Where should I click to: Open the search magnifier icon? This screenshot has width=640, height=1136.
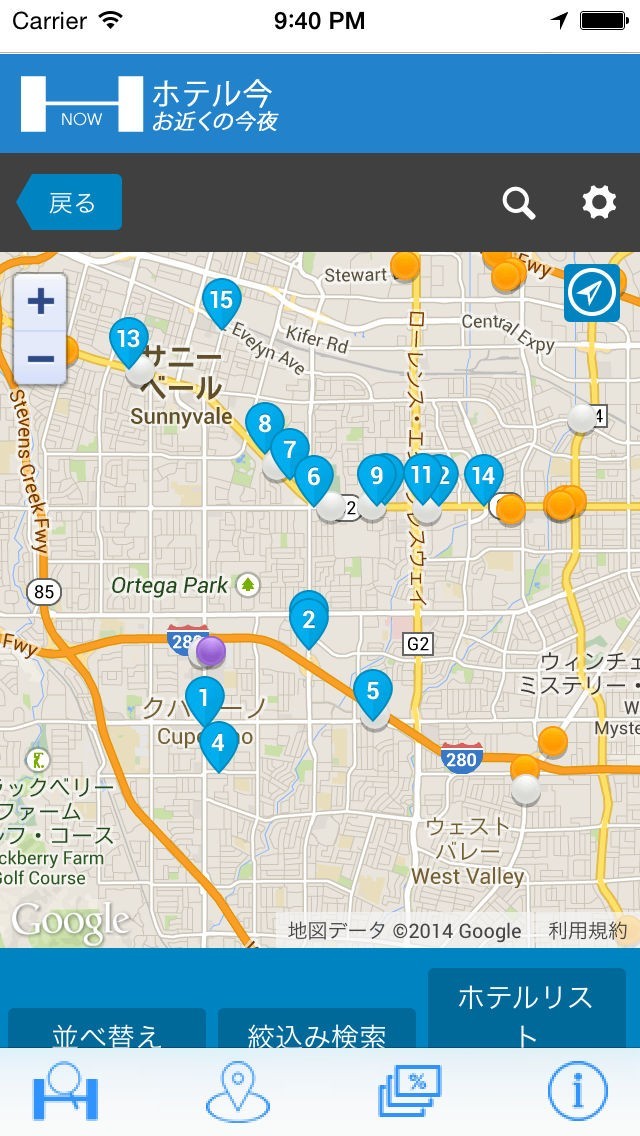pyautogui.click(x=519, y=203)
